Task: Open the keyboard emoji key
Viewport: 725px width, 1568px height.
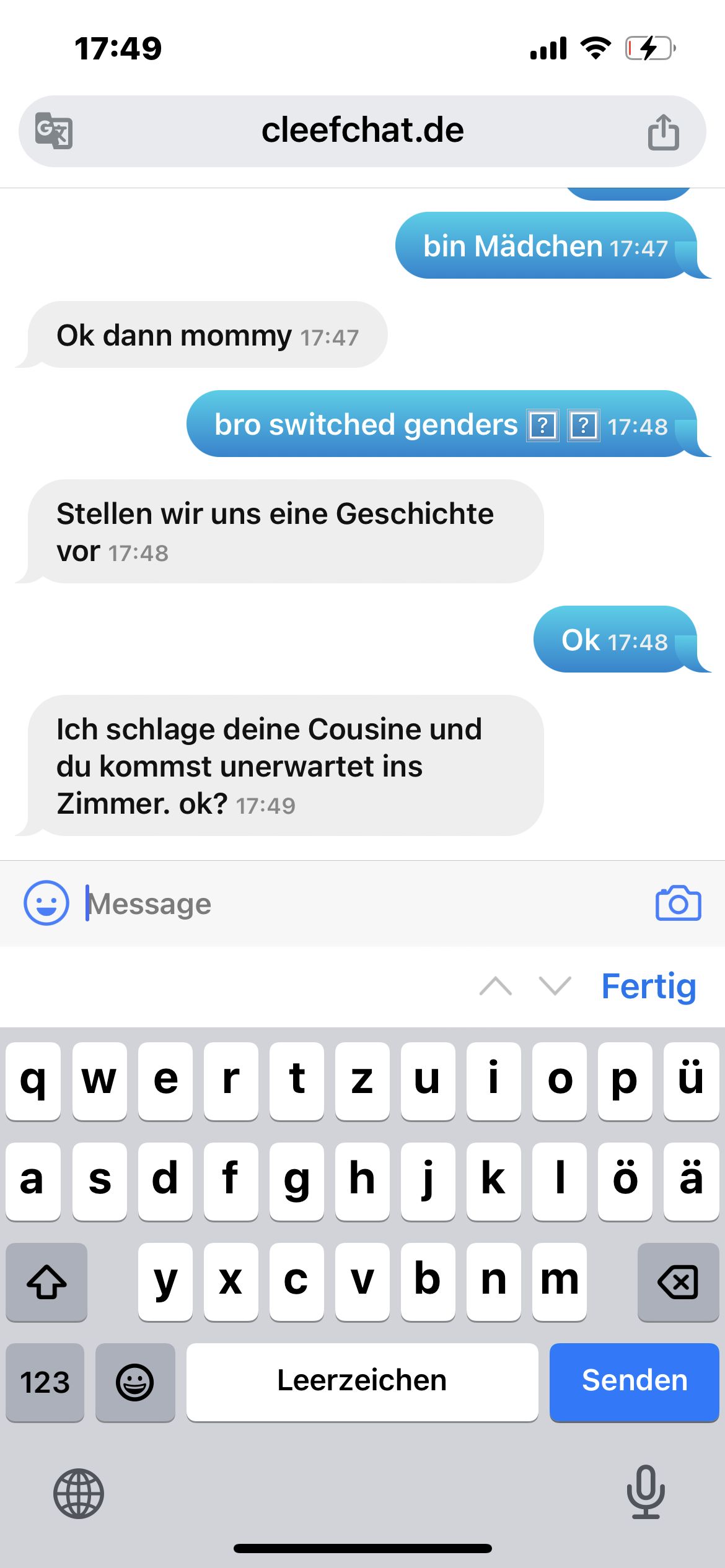Action: click(x=135, y=1382)
